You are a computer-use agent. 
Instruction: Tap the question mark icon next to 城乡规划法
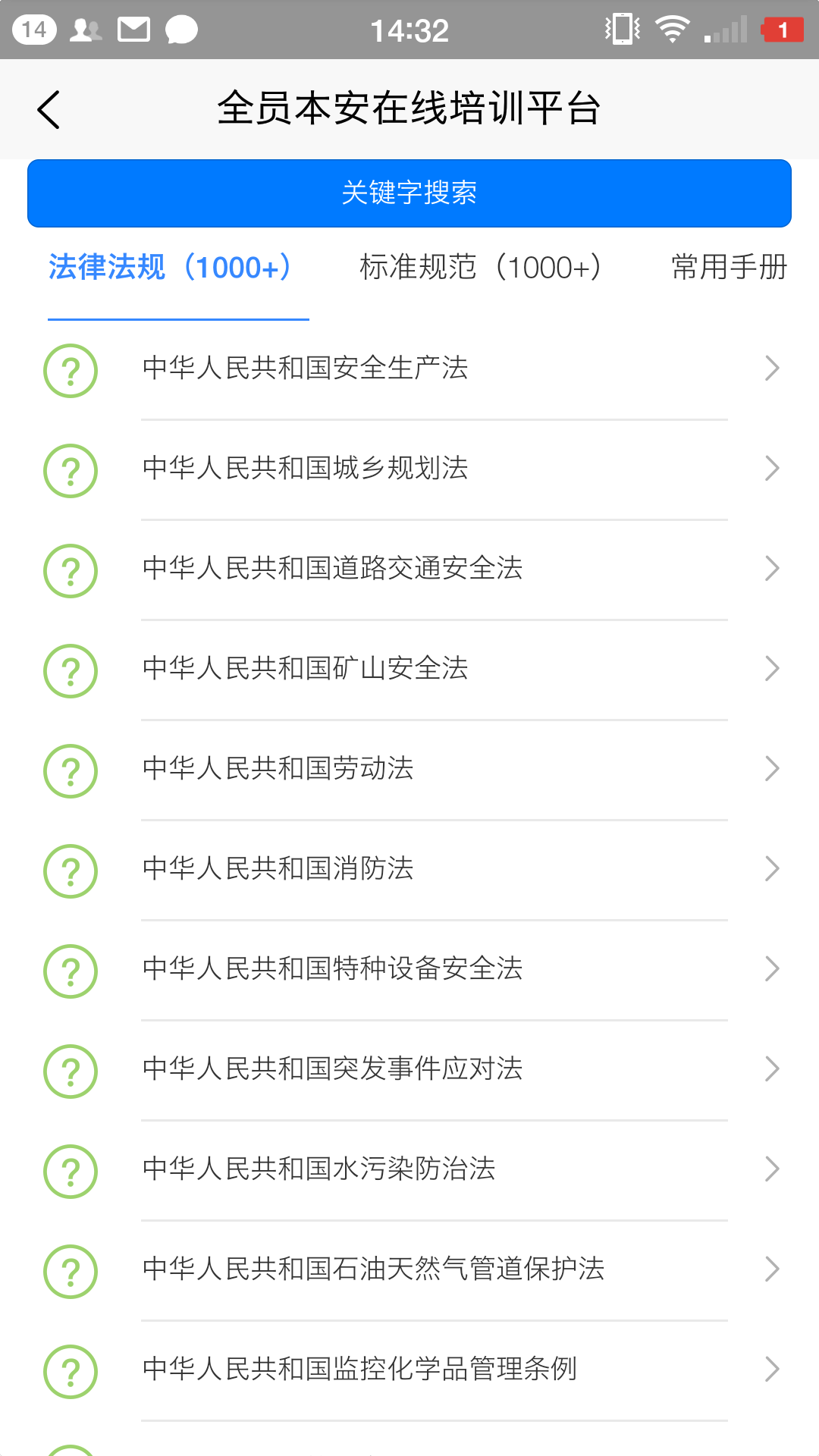point(71,471)
